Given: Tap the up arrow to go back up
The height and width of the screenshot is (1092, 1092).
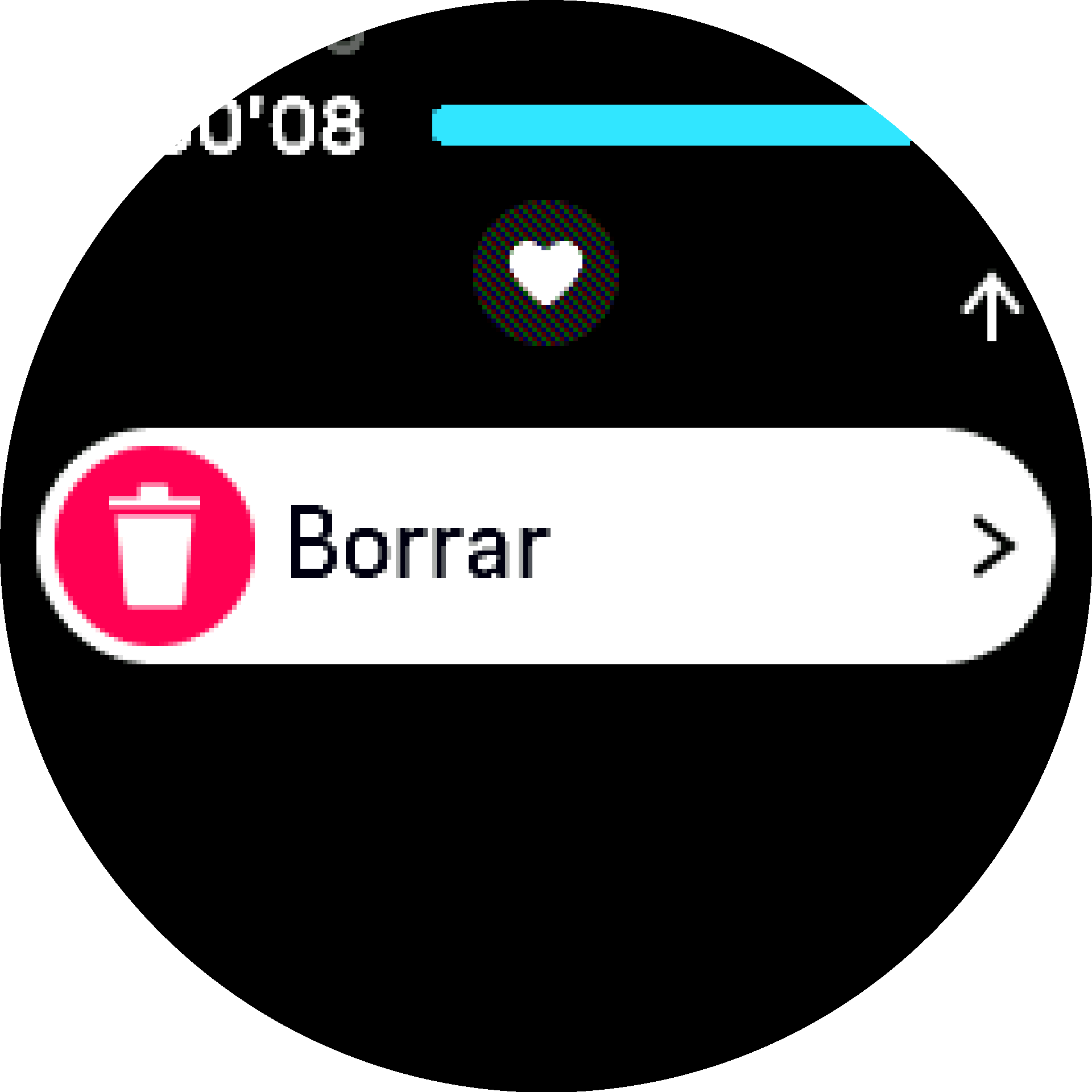Looking at the screenshot, I should point(991,307).
